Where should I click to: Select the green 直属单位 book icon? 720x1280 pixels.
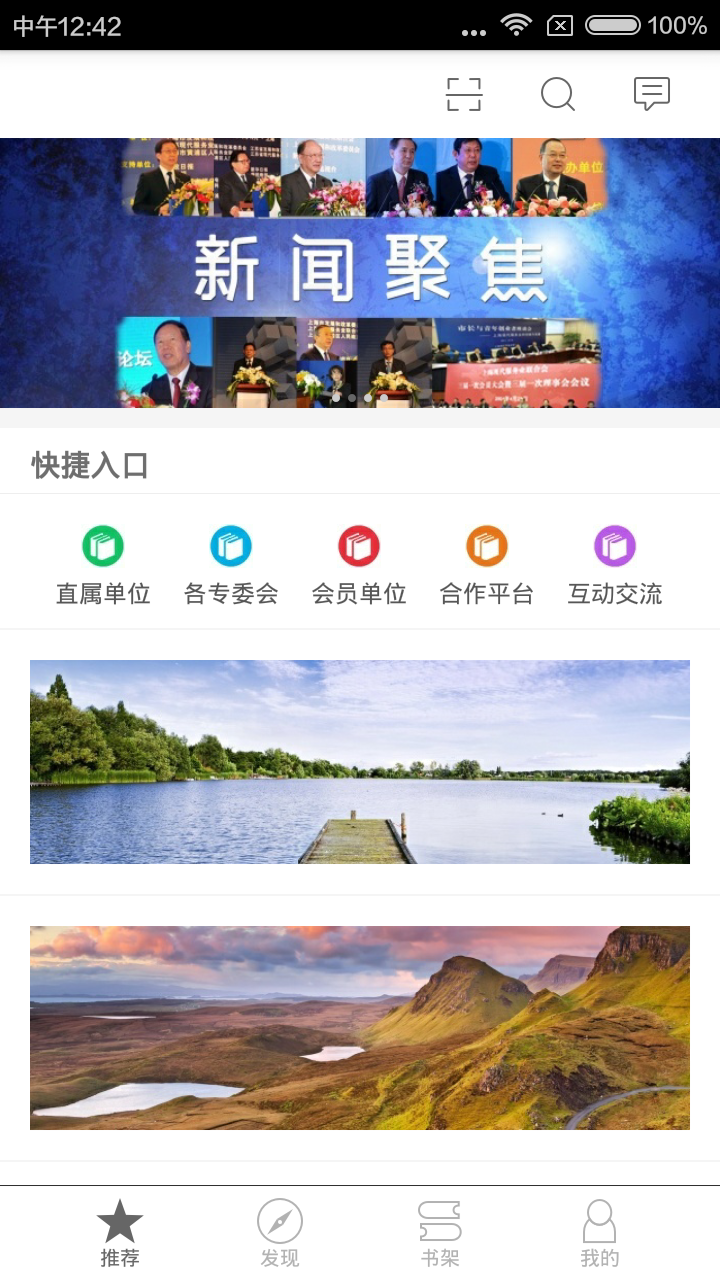click(101, 546)
